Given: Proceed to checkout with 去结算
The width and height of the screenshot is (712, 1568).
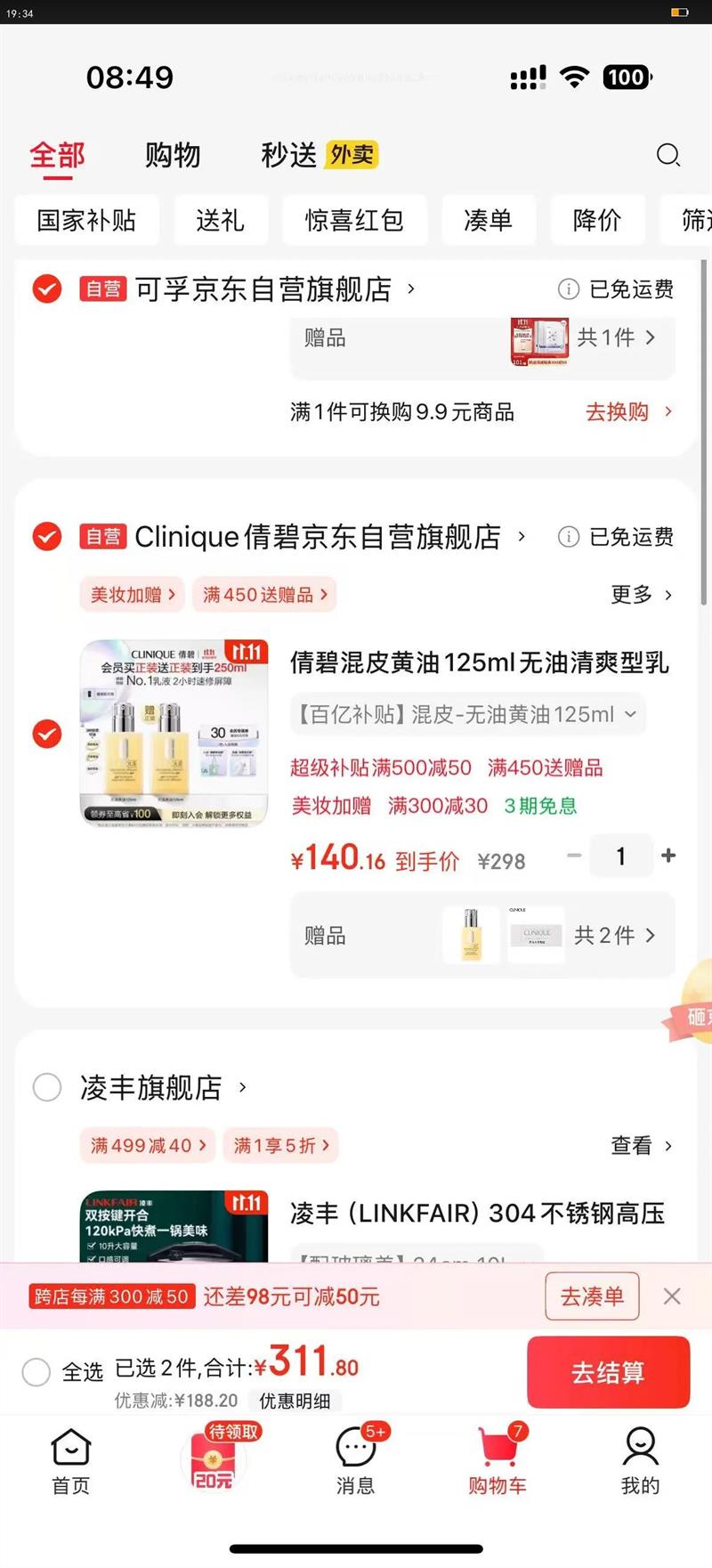Looking at the screenshot, I should [608, 1372].
